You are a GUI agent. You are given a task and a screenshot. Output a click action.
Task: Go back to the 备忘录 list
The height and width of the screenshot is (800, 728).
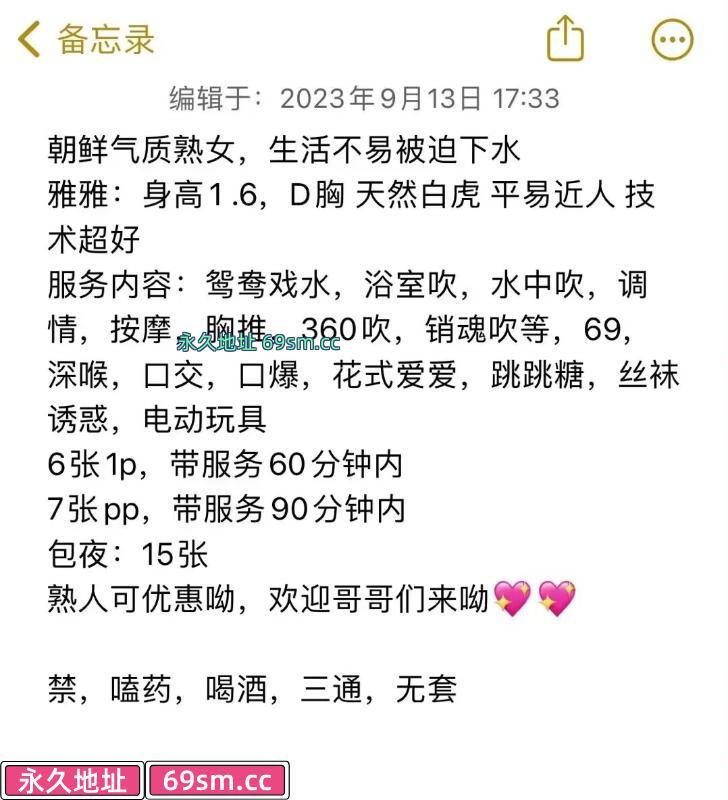[86, 39]
